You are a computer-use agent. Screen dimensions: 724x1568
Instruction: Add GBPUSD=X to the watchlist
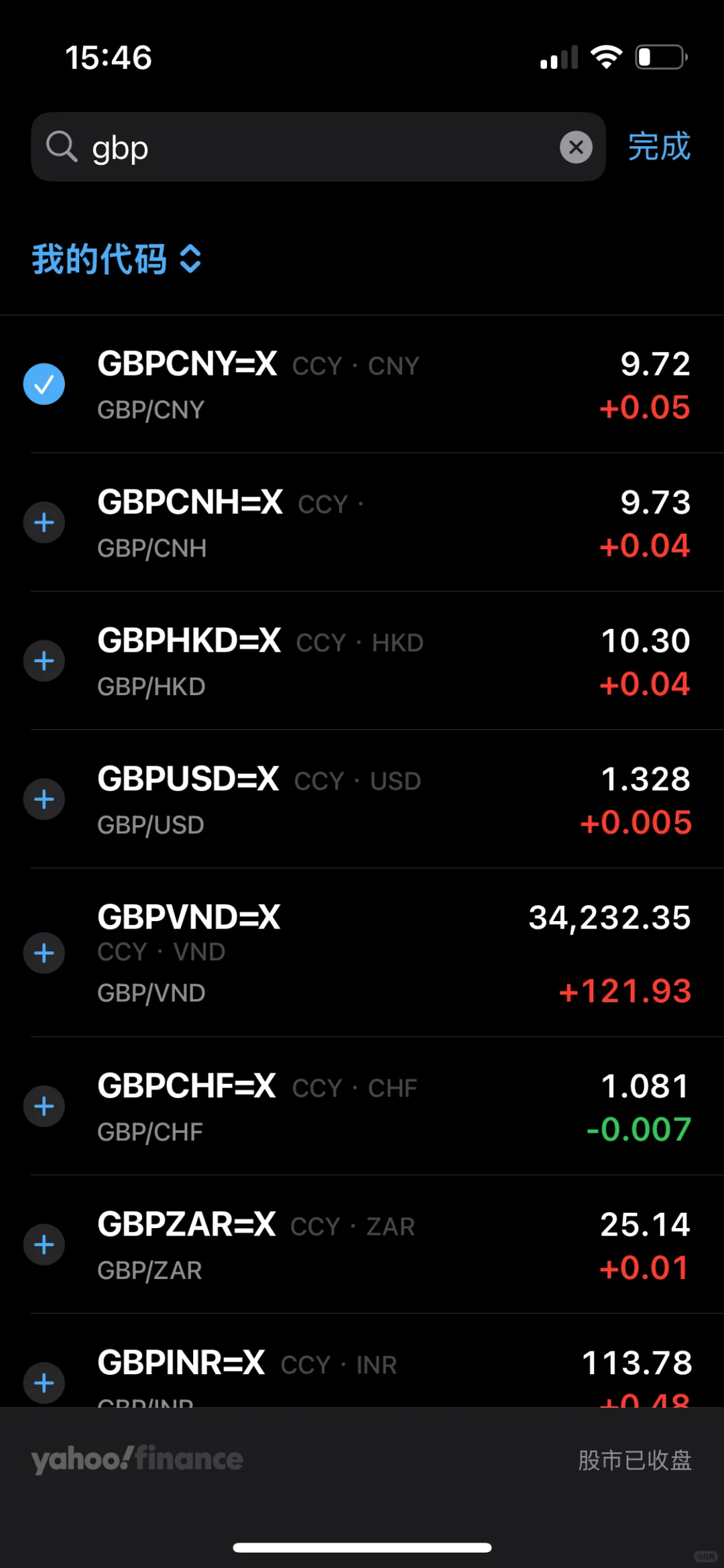coord(44,799)
